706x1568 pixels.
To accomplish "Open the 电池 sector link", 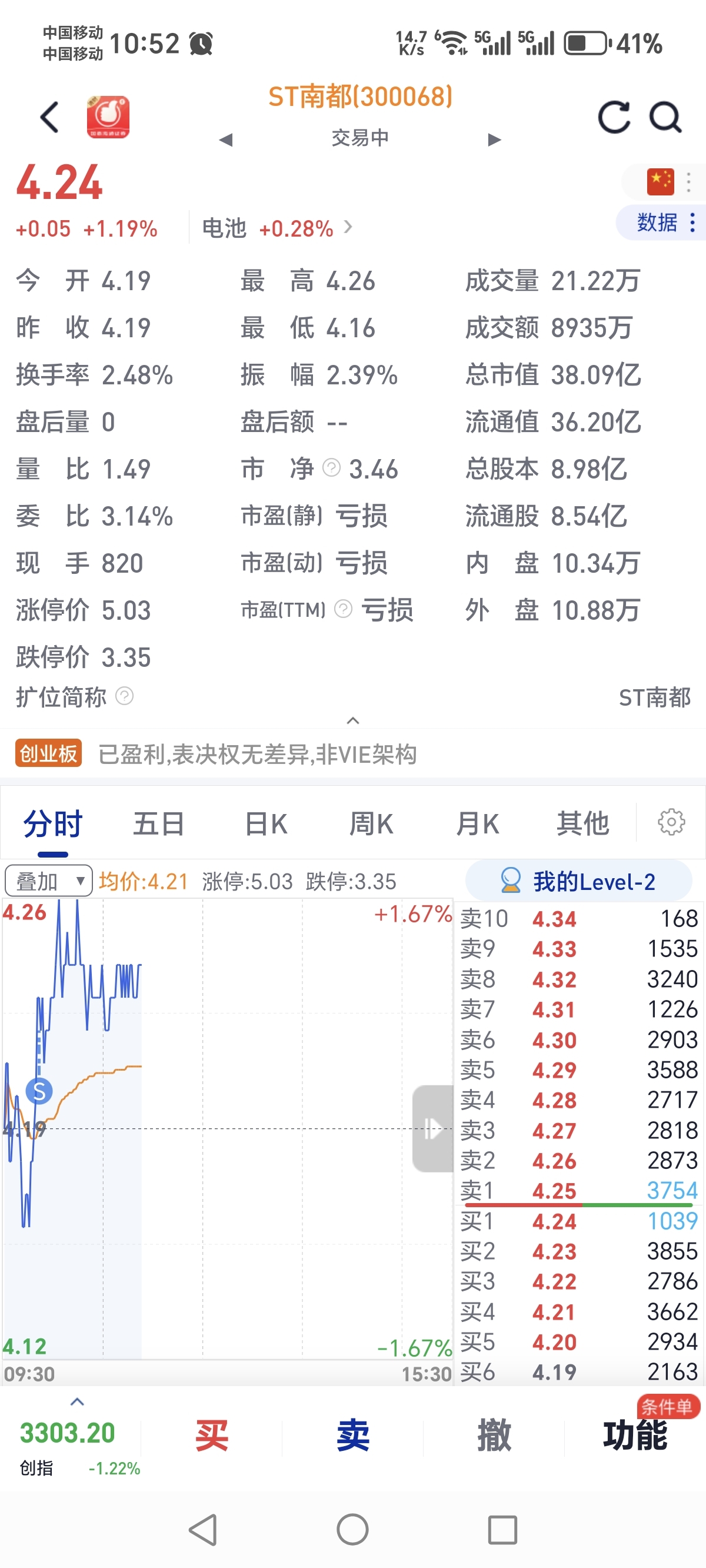I will [x=277, y=228].
